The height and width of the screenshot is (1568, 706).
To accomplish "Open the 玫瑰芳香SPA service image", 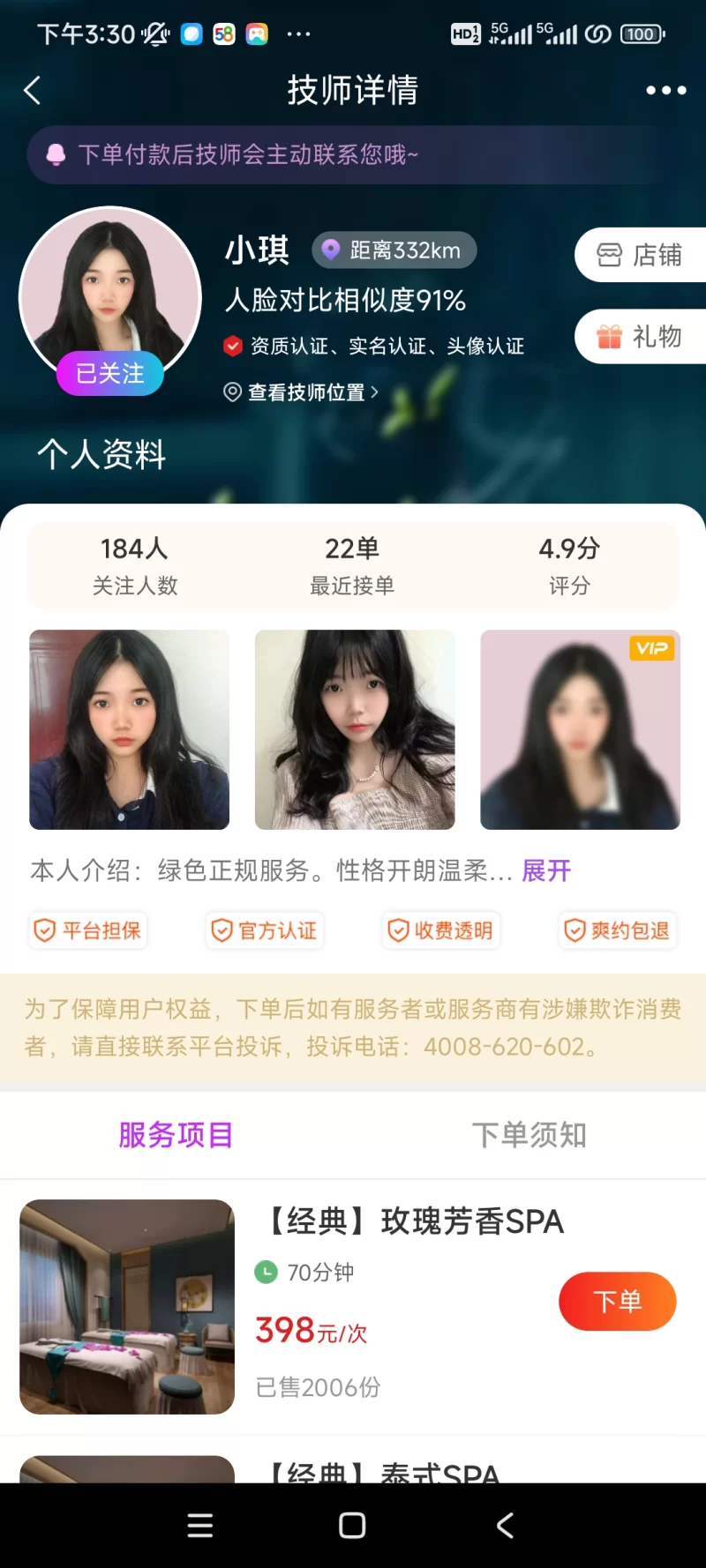I will pos(127,1306).
